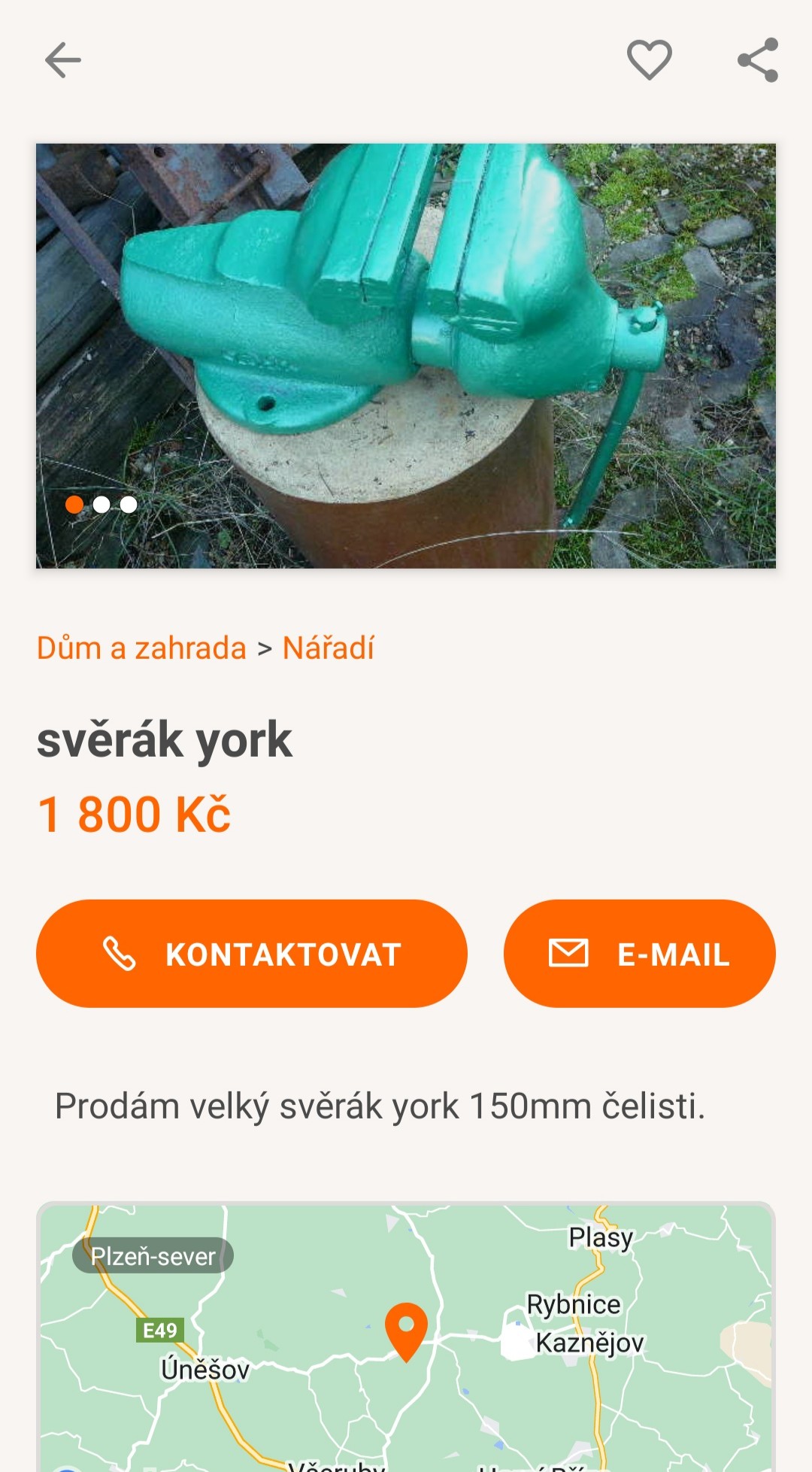
Task: Add this listing to favorites
Action: pyautogui.click(x=650, y=59)
